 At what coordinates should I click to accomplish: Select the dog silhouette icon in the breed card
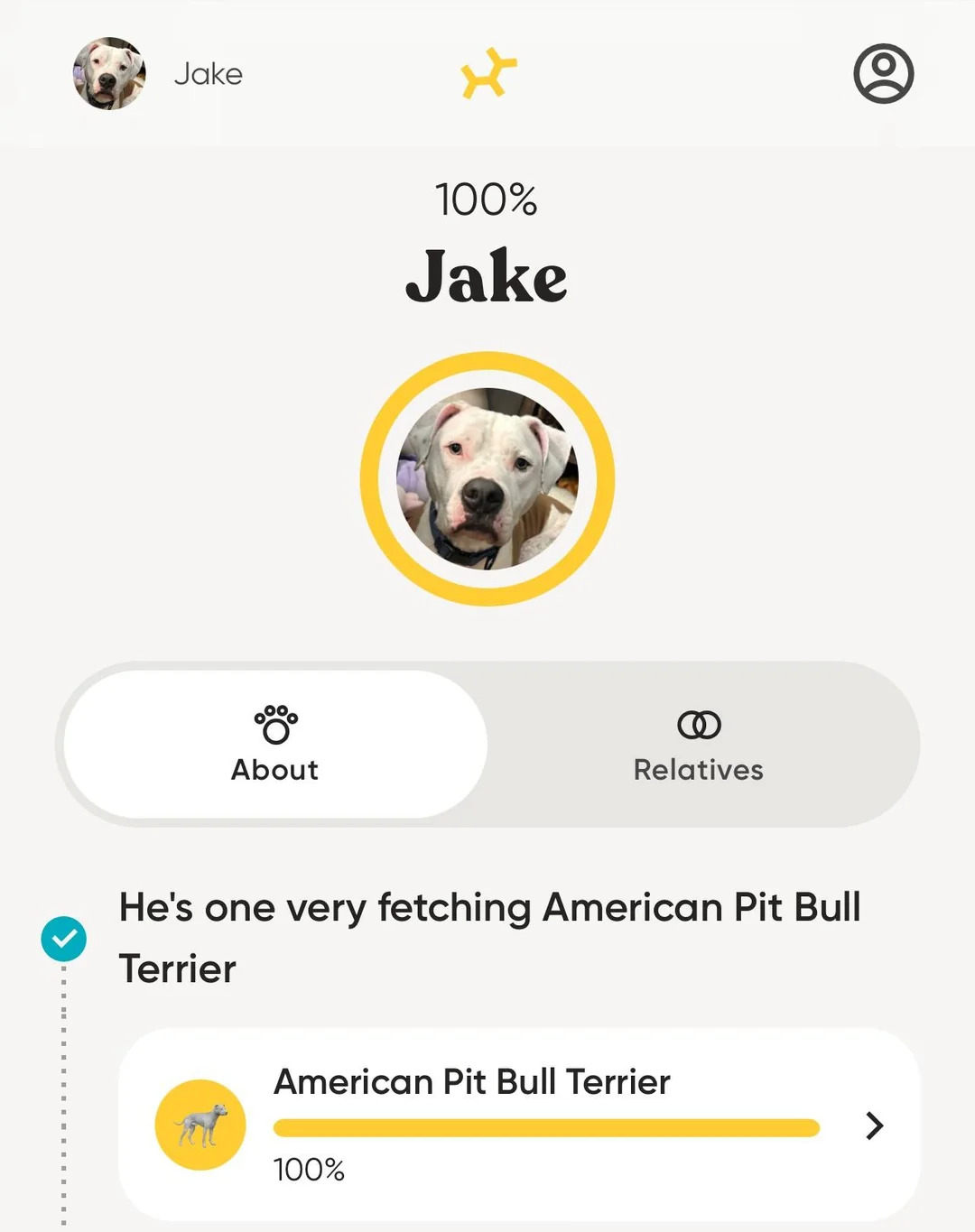tap(200, 1125)
